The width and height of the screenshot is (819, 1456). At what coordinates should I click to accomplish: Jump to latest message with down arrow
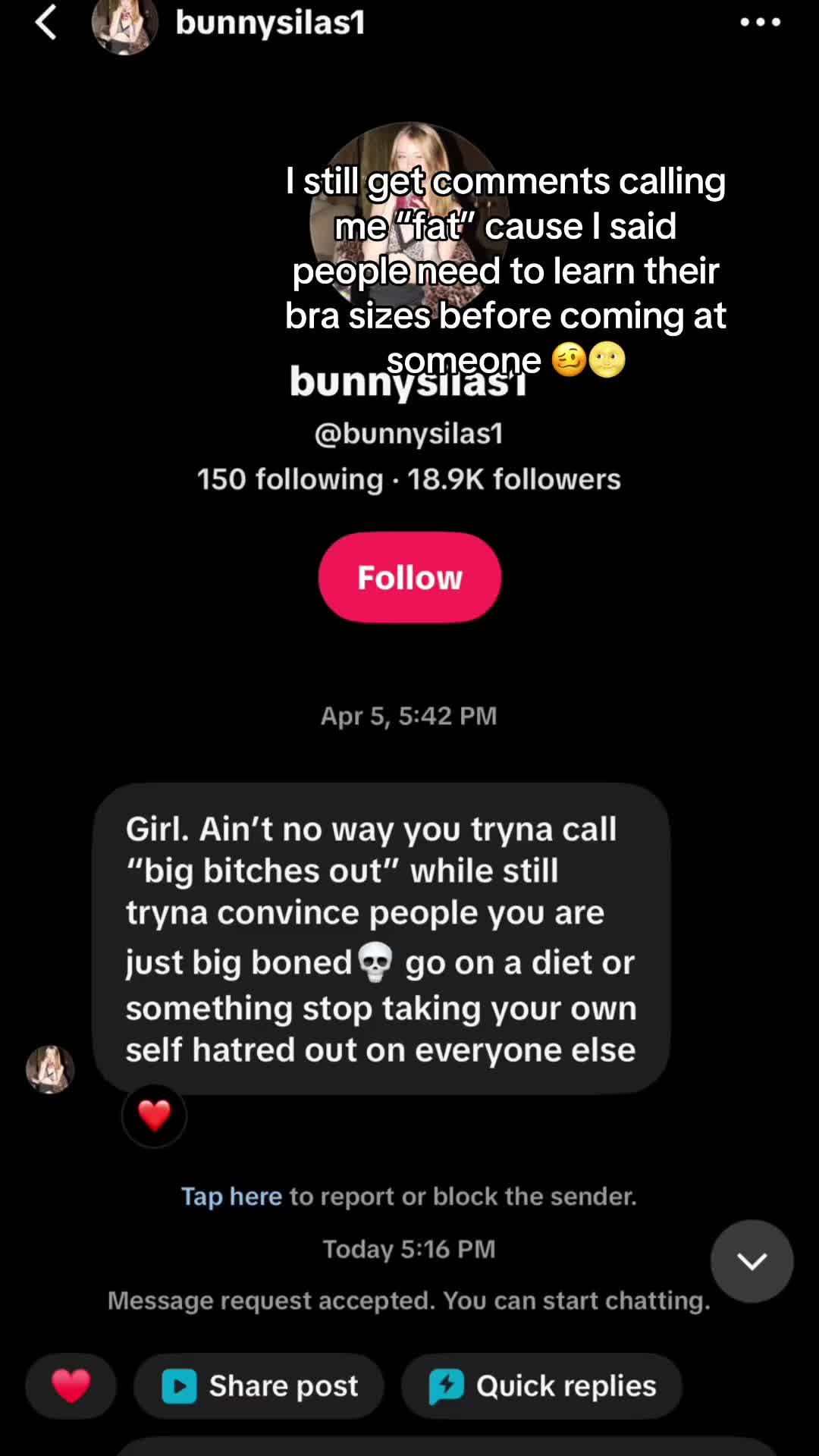[752, 1261]
